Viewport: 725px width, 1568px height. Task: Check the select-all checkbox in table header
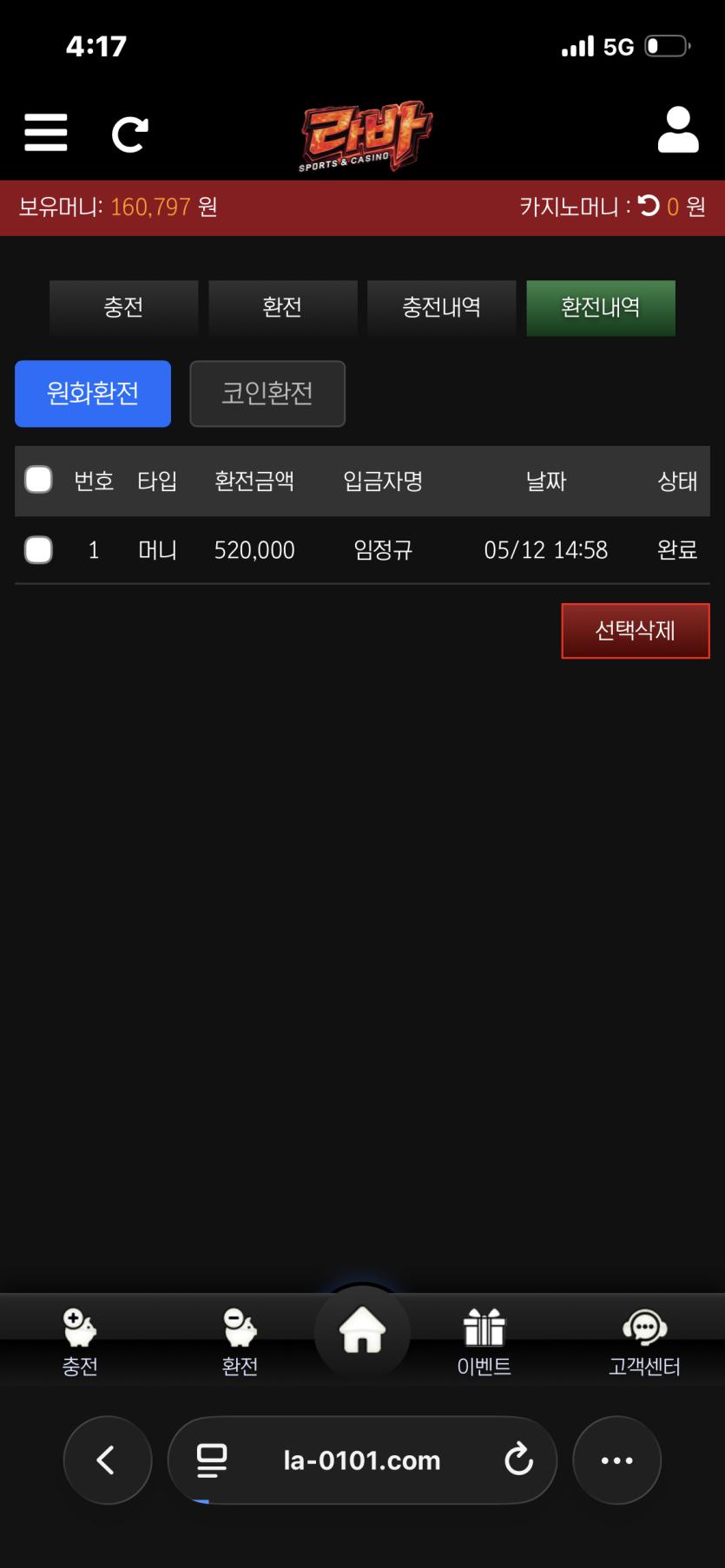38,480
